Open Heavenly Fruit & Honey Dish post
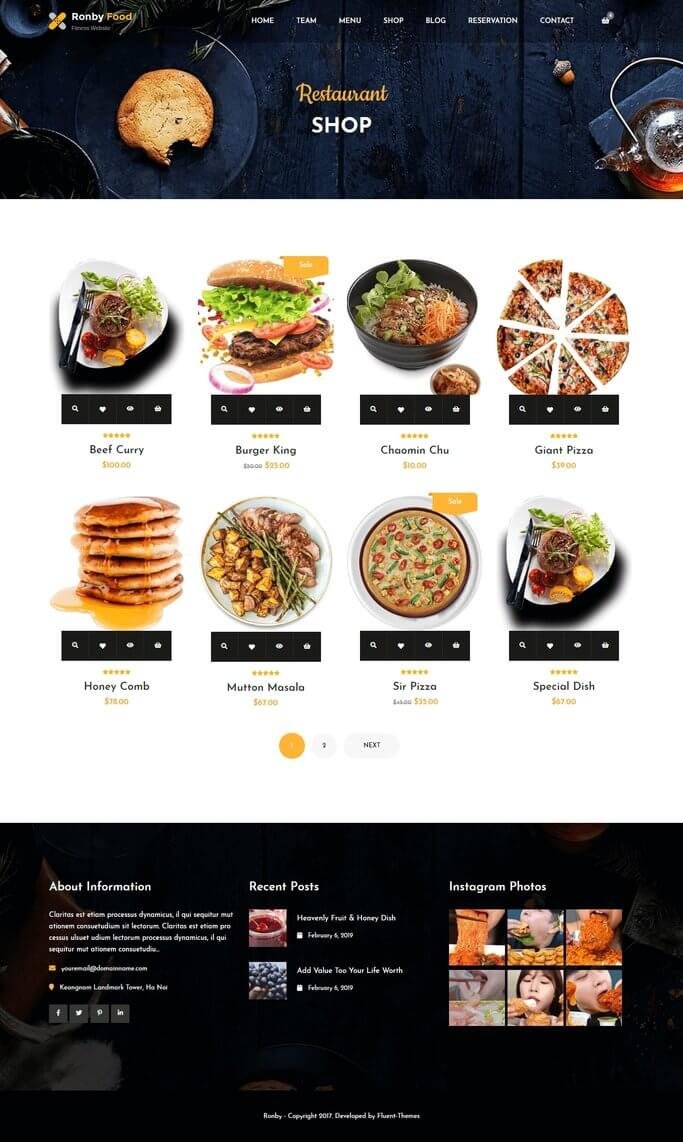The image size is (683, 1142). point(346,917)
